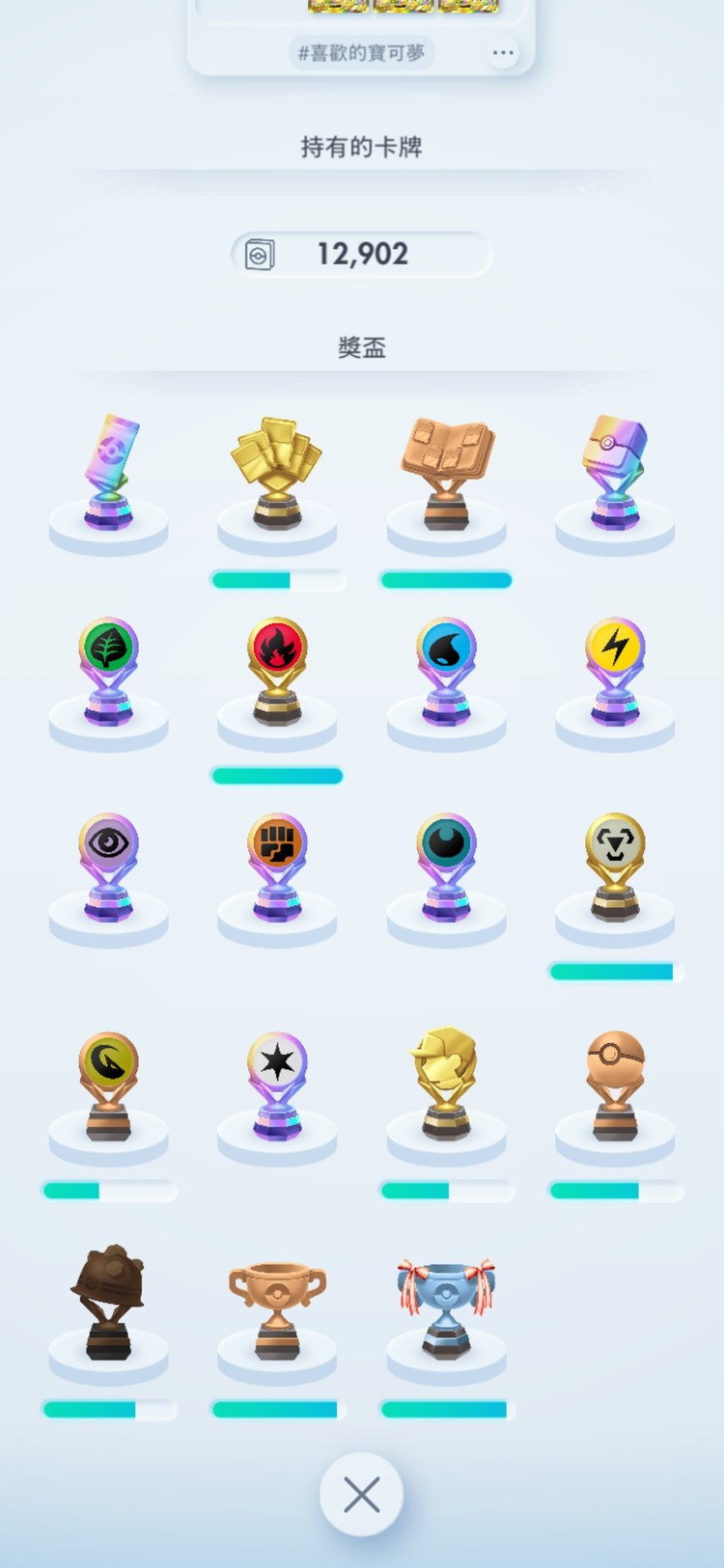
Task: View the rainbow deck box trophy
Action: pyautogui.click(x=615, y=475)
